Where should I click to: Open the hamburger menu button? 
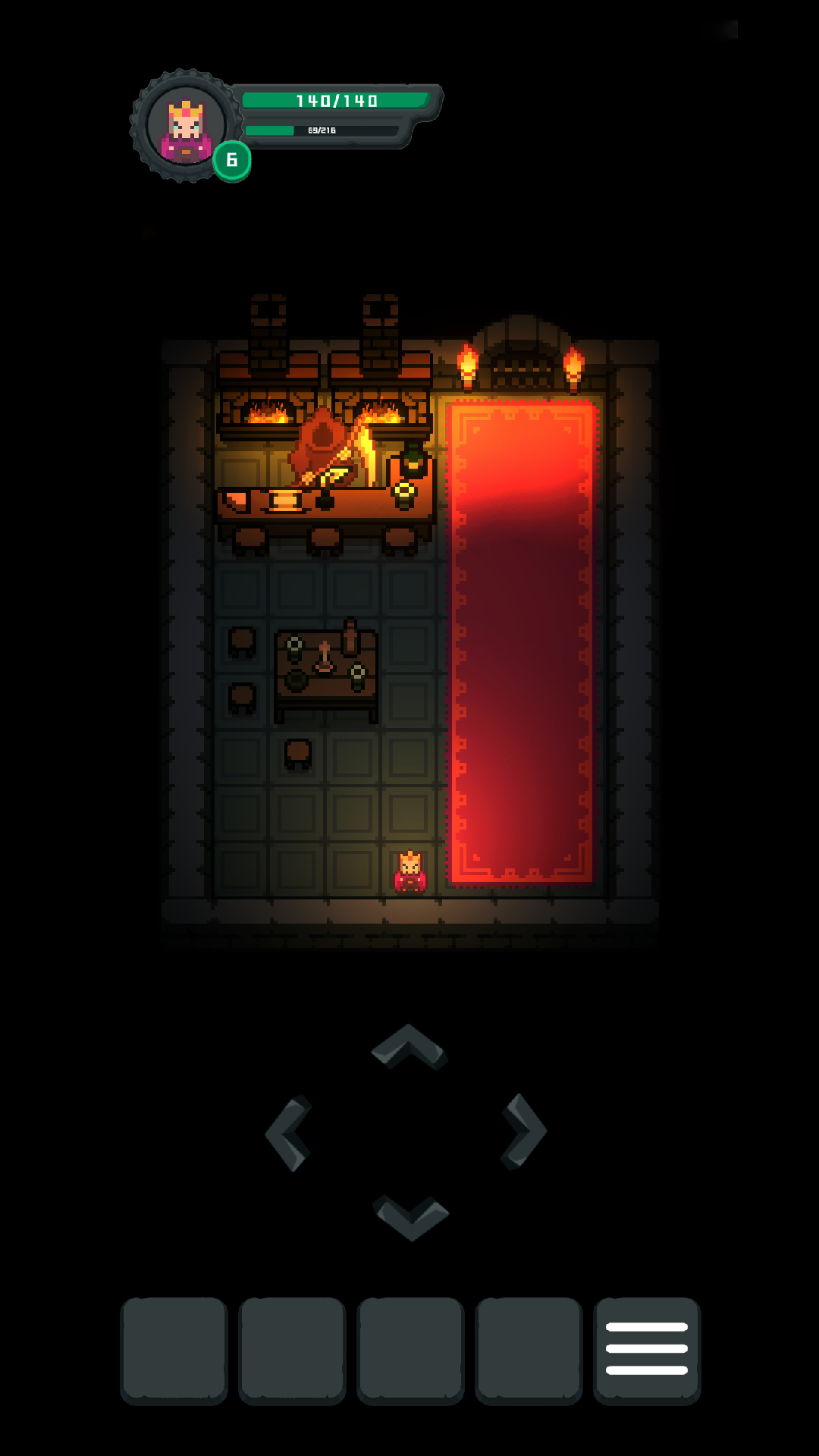[646, 1349]
